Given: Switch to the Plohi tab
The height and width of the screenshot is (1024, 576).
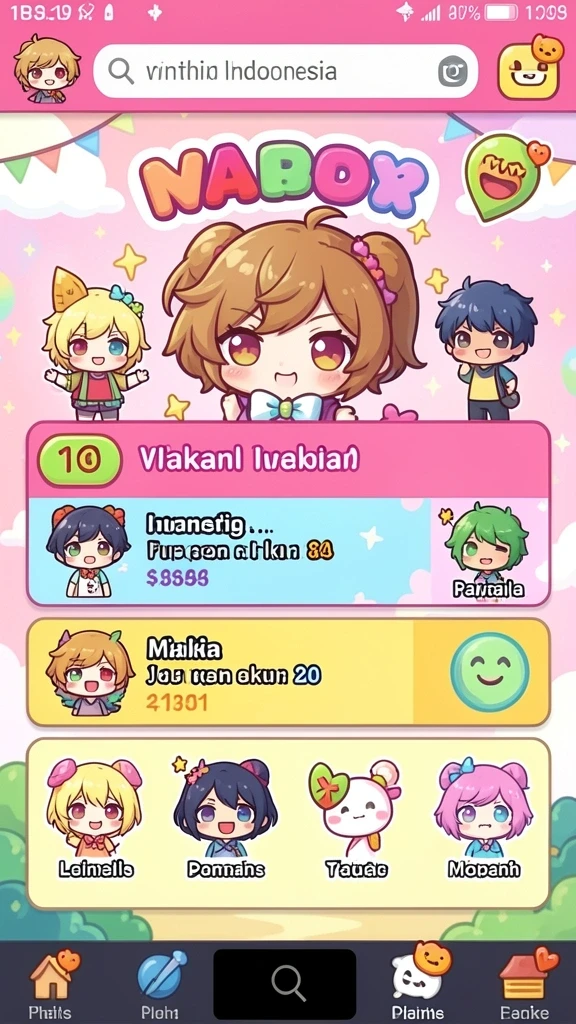Looking at the screenshot, I should 161,985.
